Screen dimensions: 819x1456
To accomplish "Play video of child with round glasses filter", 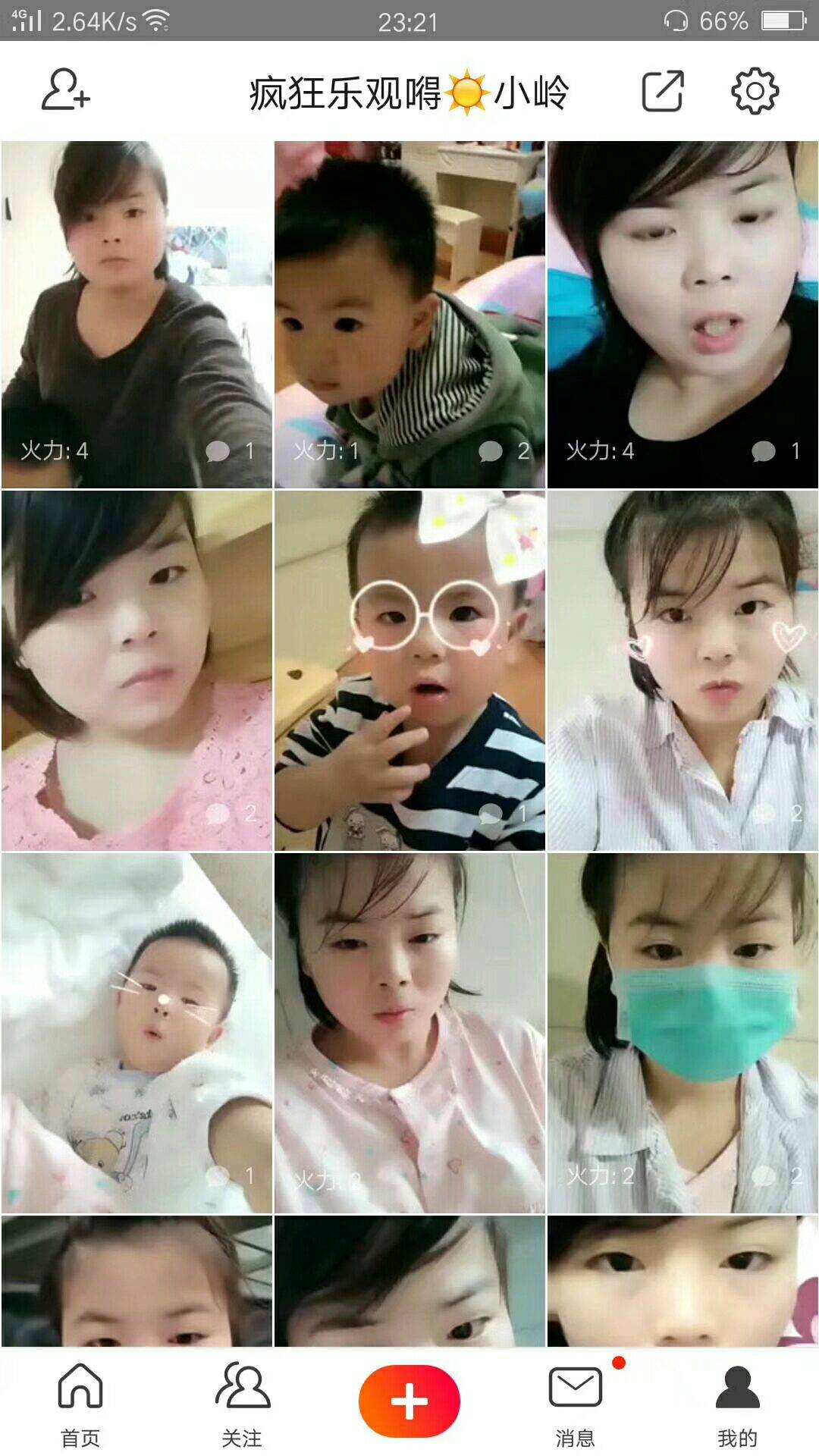I will (409, 670).
